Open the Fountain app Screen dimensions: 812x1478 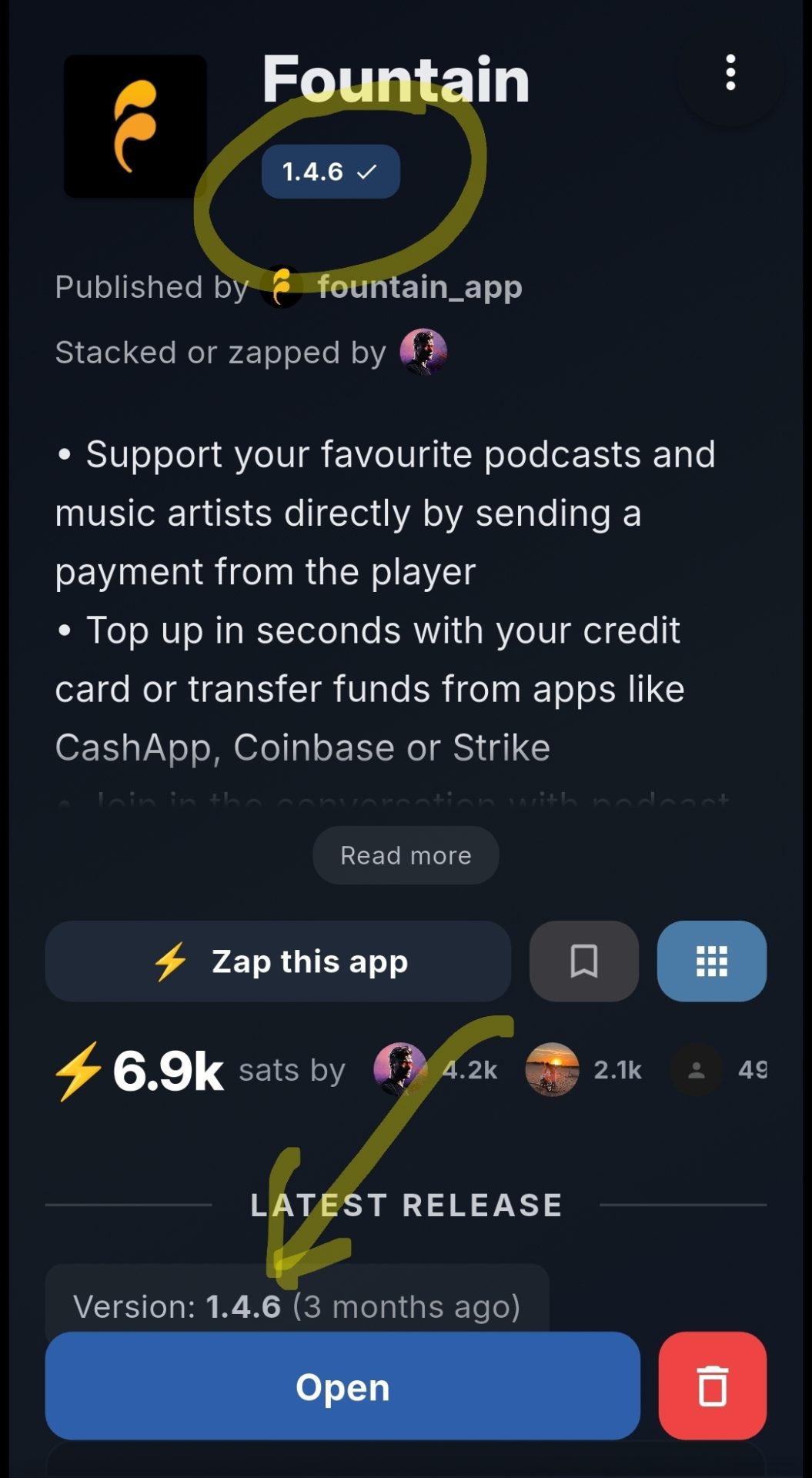[x=343, y=1386]
